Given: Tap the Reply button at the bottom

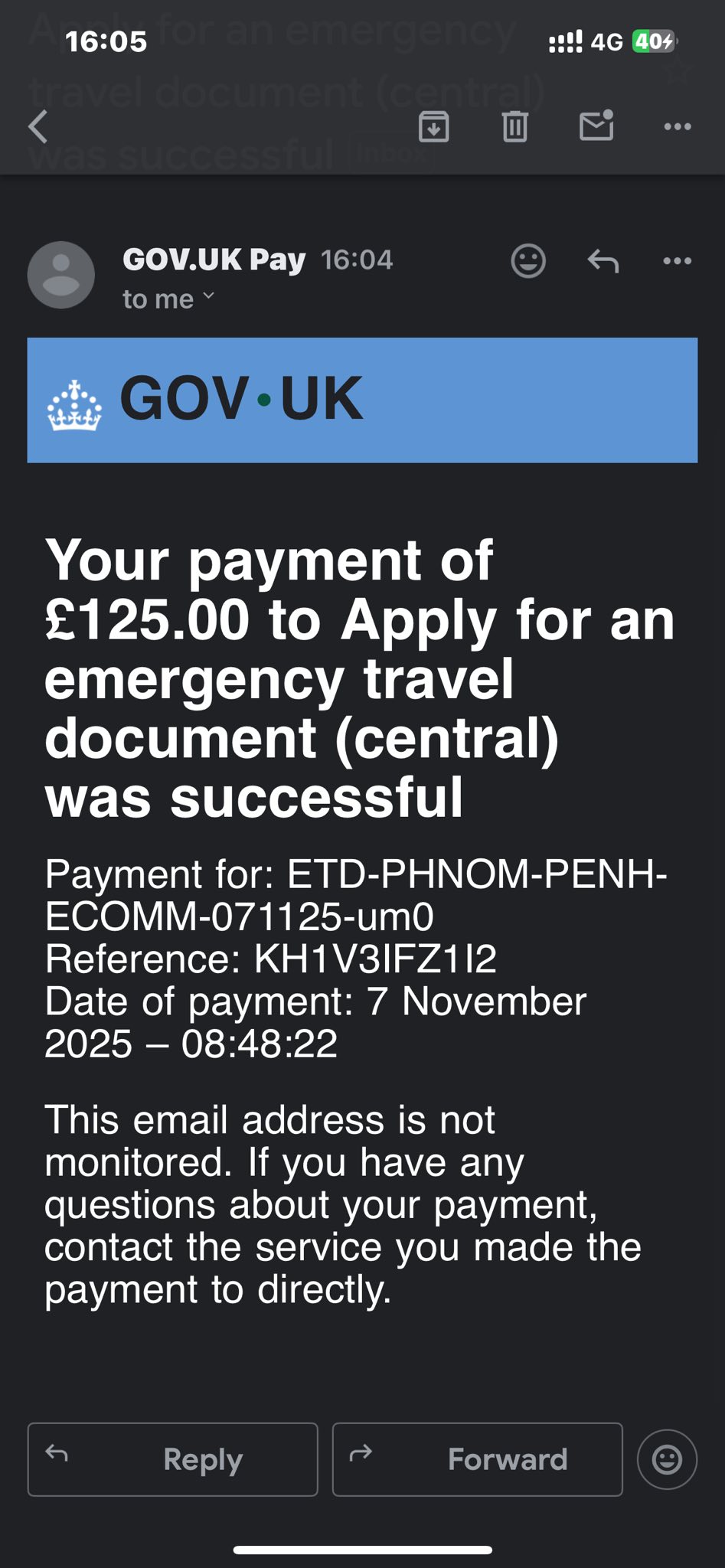Looking at the screenshot, I should coord(173,1459).
